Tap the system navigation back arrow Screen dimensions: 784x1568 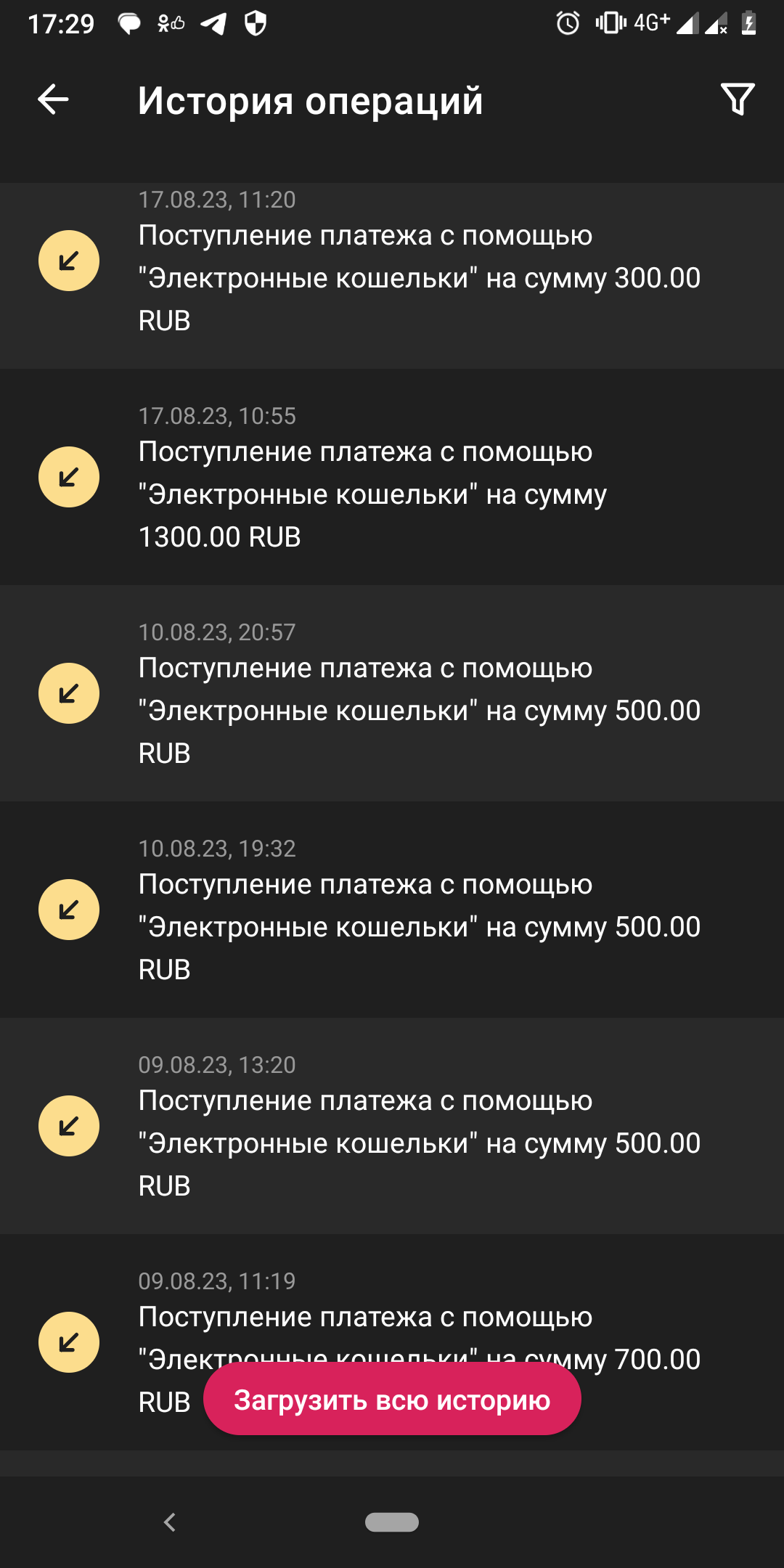pyautogui.click(x=170, y=1522)
